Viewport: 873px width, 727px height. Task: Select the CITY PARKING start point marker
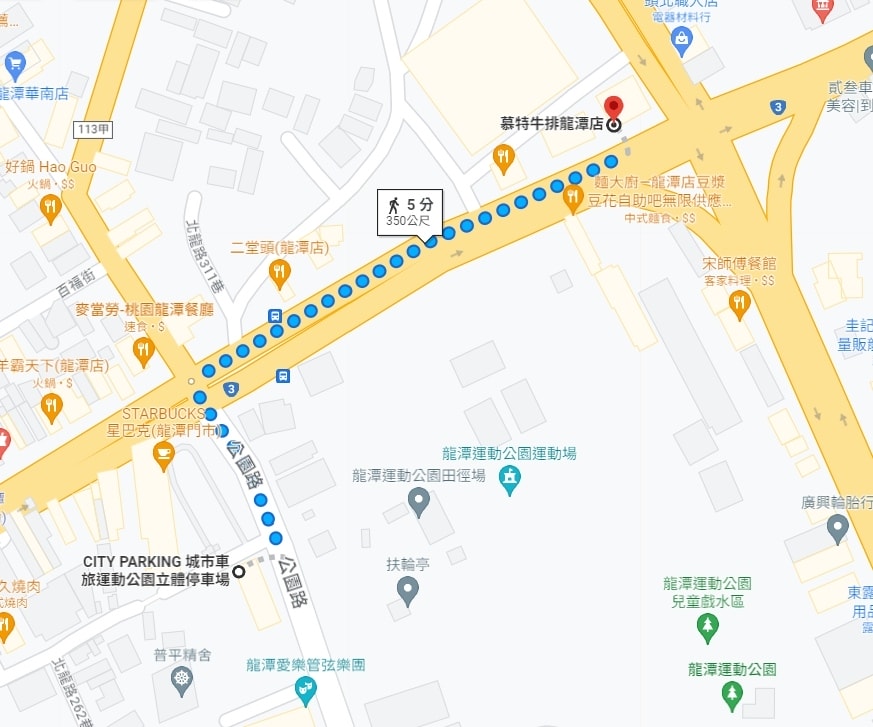238,572
